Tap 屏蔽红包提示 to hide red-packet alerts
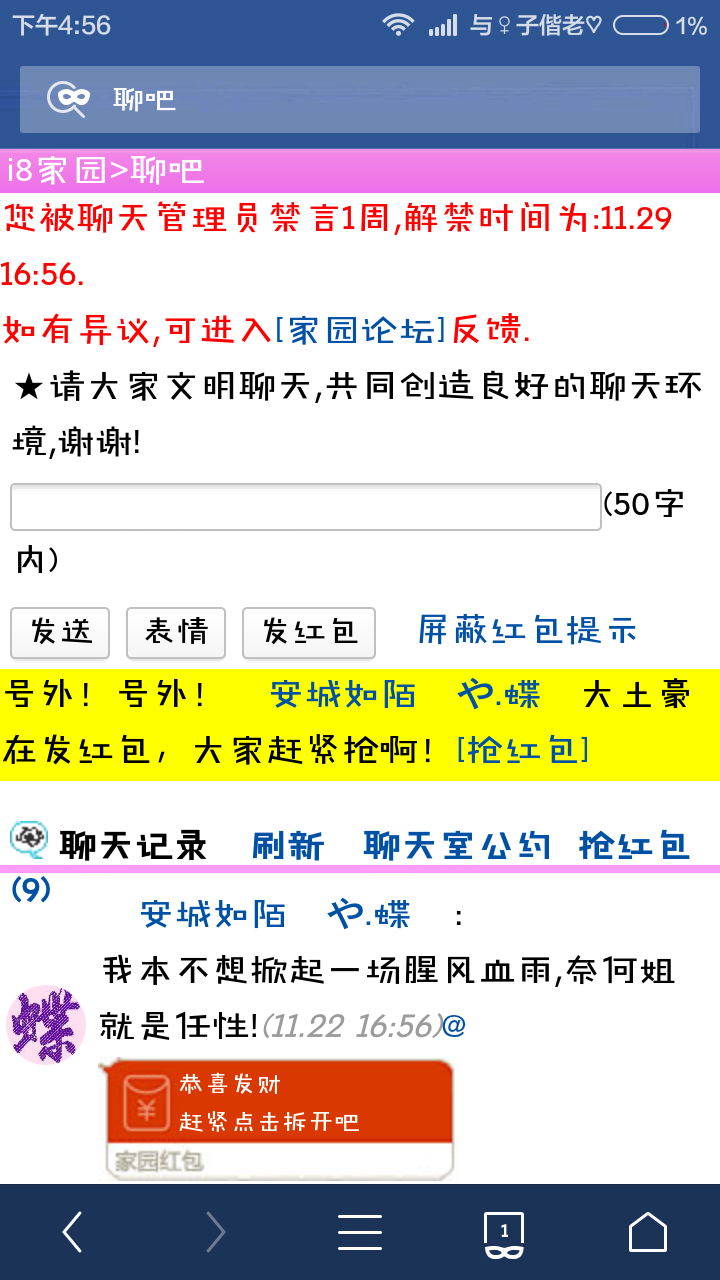The image size is (720, 1280). 527,630
